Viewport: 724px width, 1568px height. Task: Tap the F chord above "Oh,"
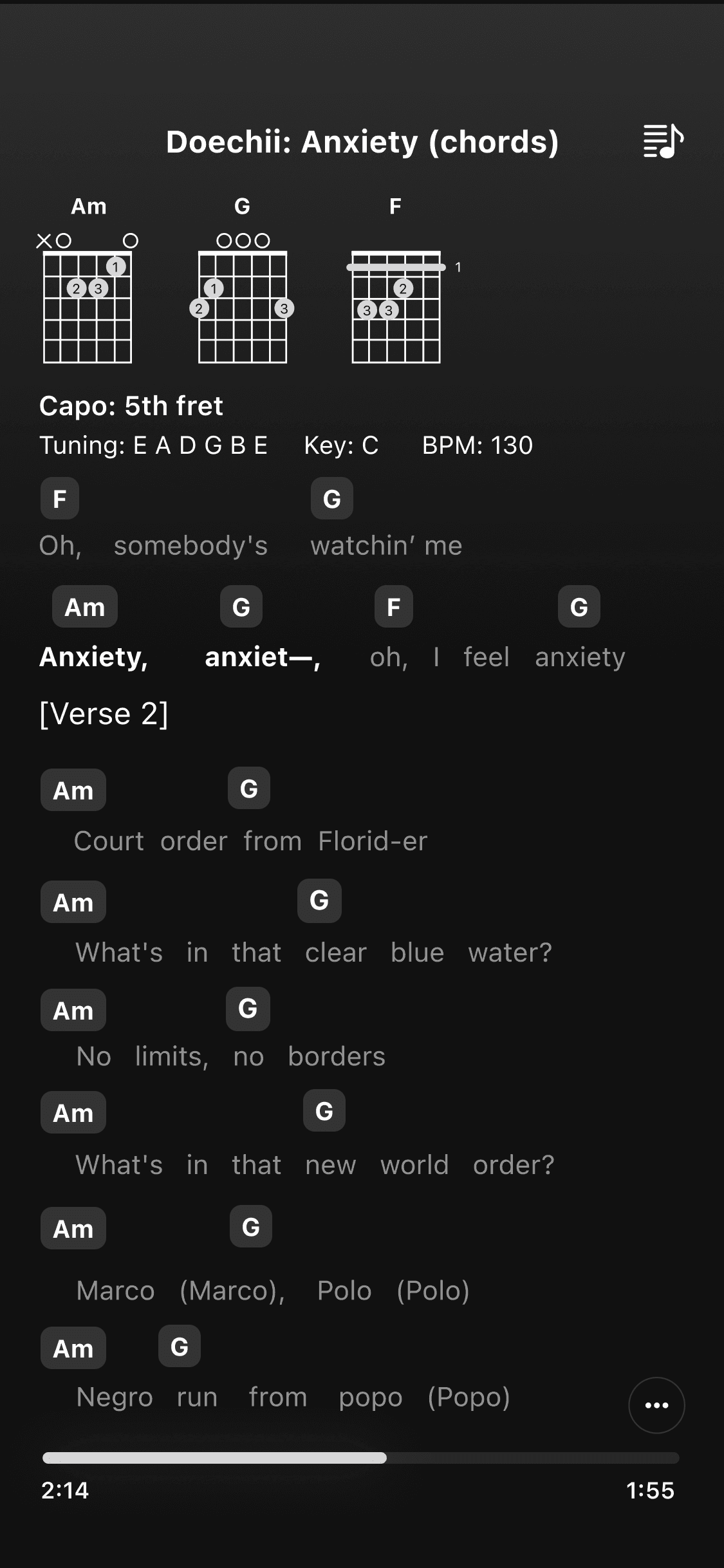point(60,499)
